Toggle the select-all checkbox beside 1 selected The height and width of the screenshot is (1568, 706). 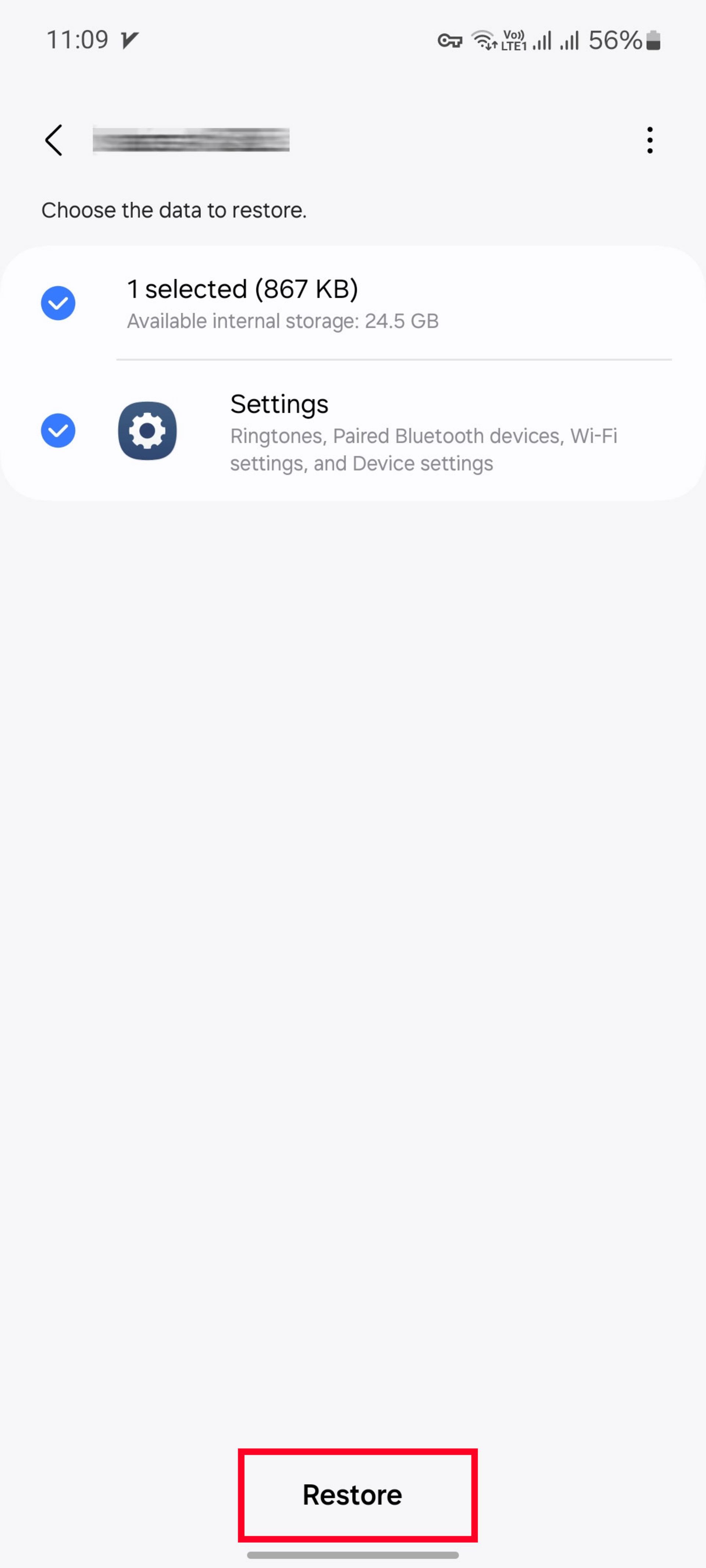(x=58, y=303)
